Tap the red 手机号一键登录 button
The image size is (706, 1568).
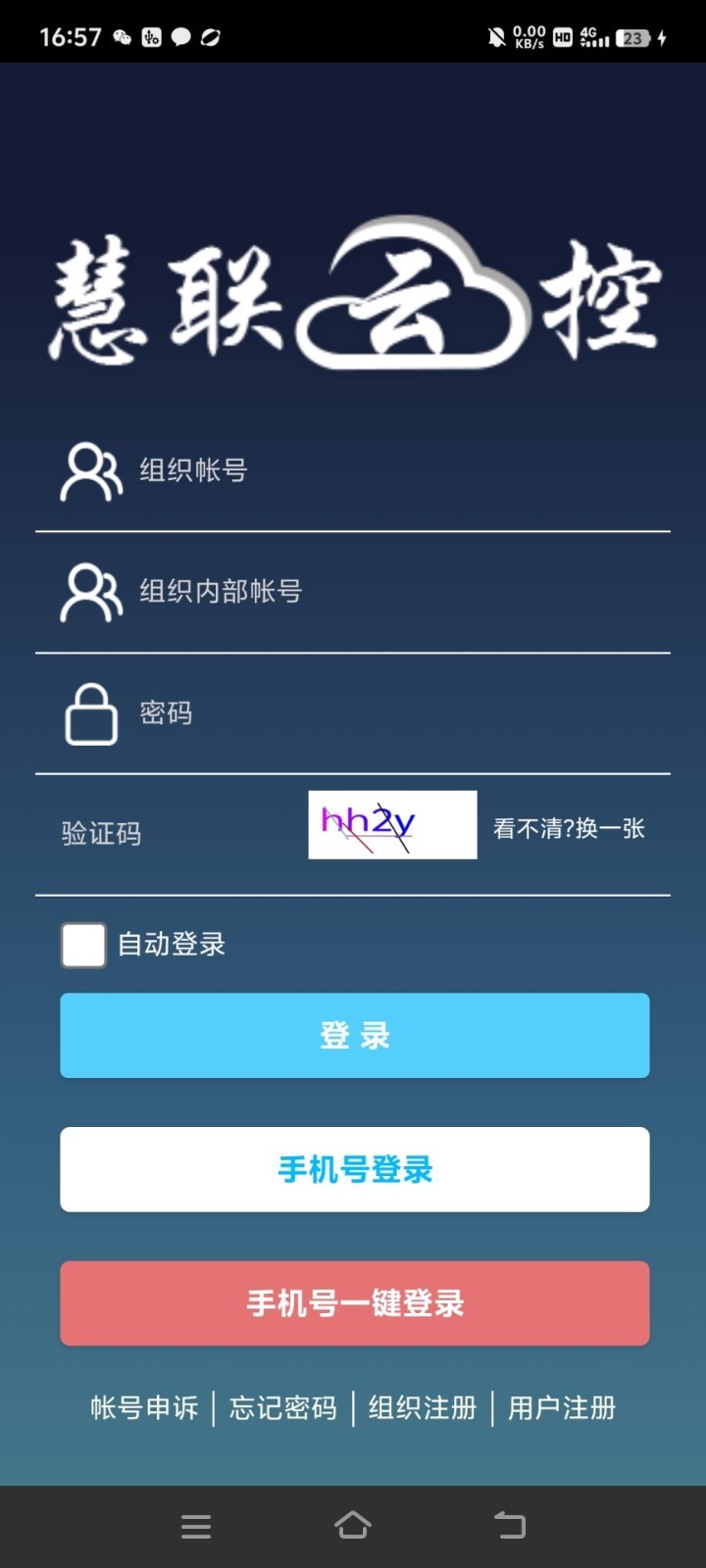click(x=354, y=1303)
